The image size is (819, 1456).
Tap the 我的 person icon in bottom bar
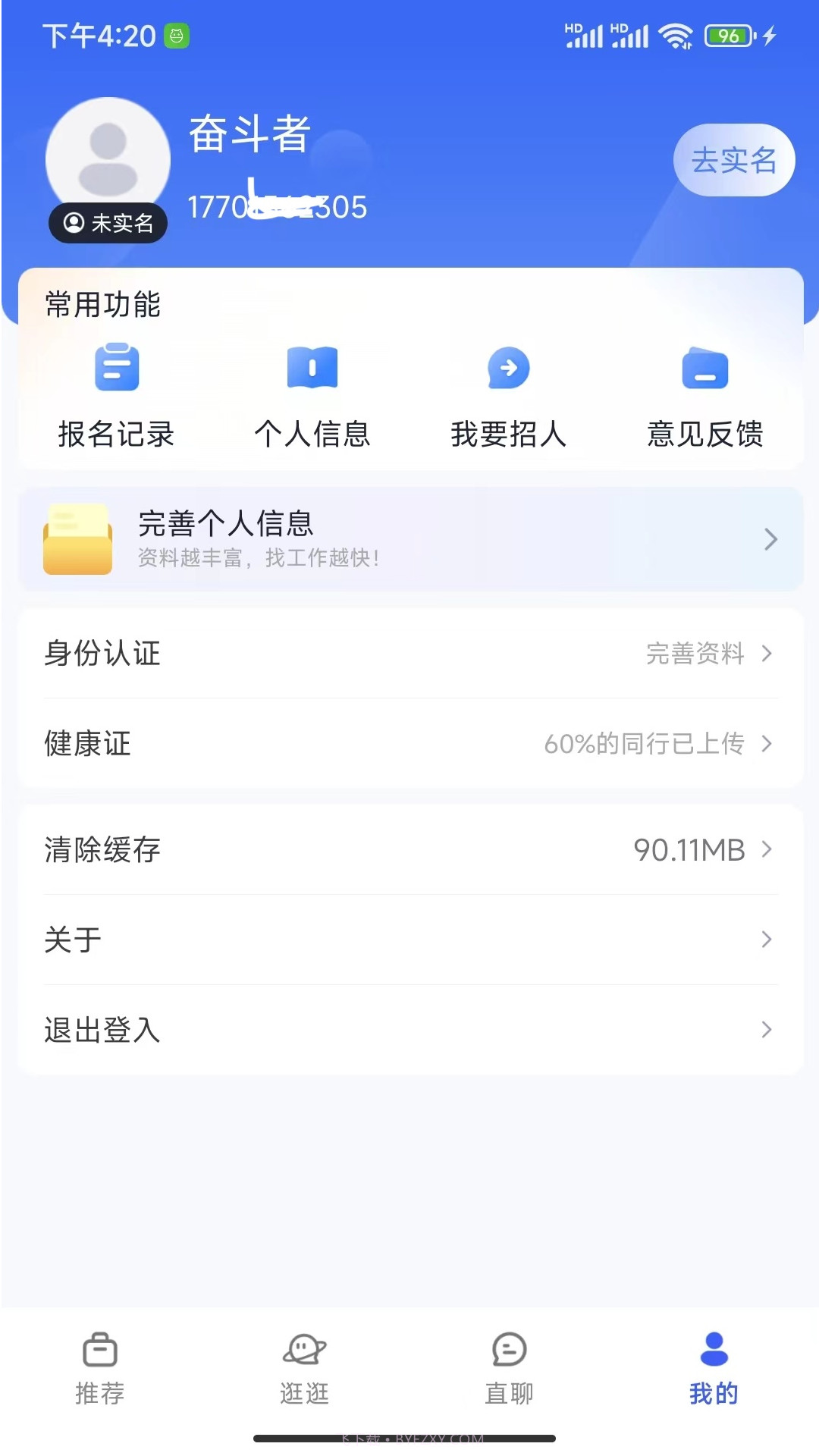click(711, 1351)
